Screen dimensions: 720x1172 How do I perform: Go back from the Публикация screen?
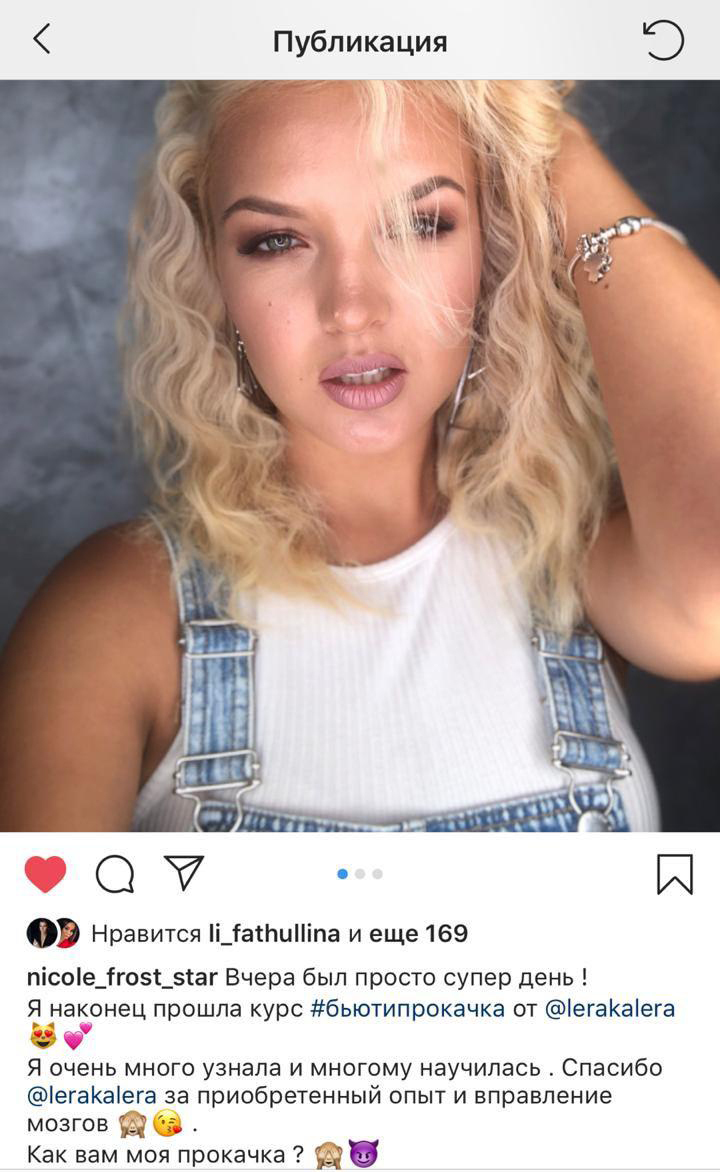tap(41, 40)
